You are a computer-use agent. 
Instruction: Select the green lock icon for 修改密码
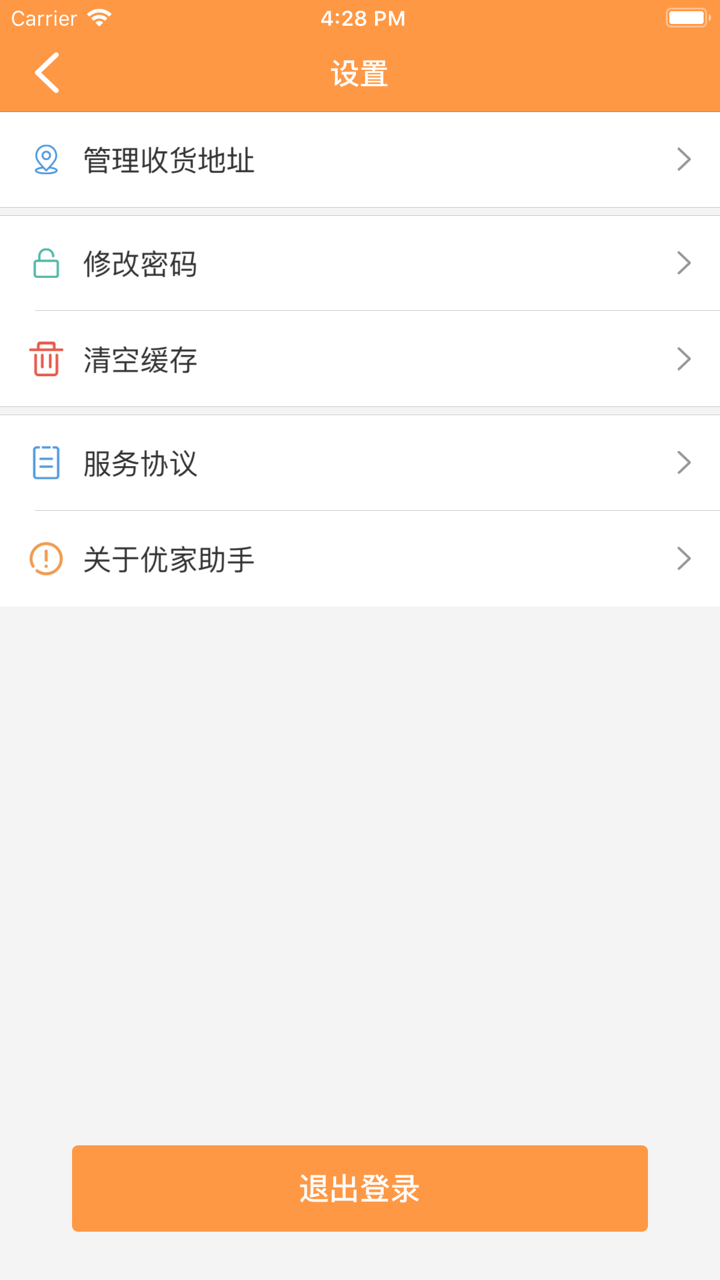(44, 263)
